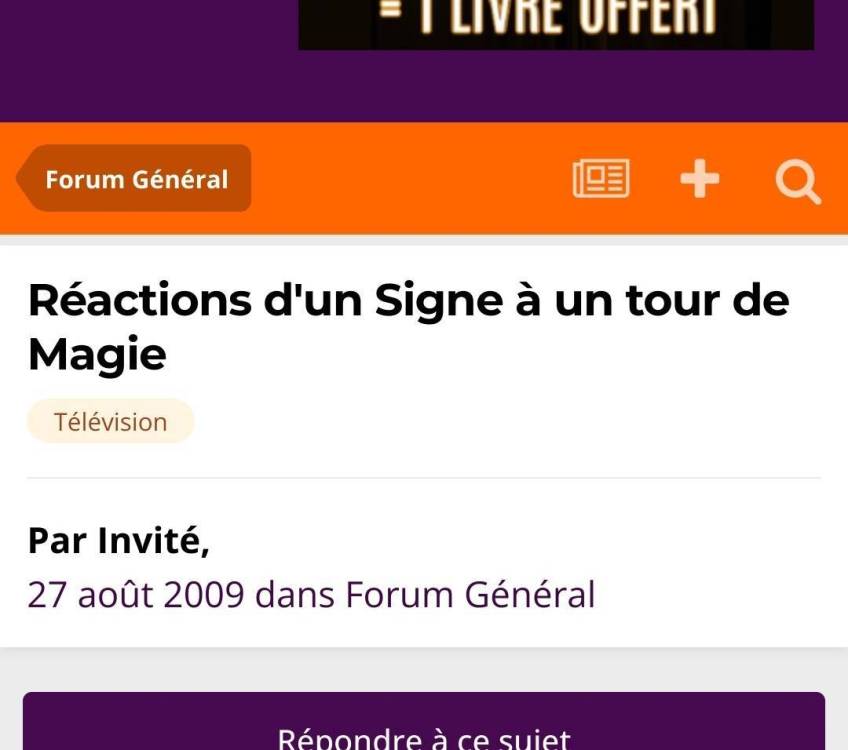Tap the plus create icon
The image size is (848, 750).
tap(699, 180)
